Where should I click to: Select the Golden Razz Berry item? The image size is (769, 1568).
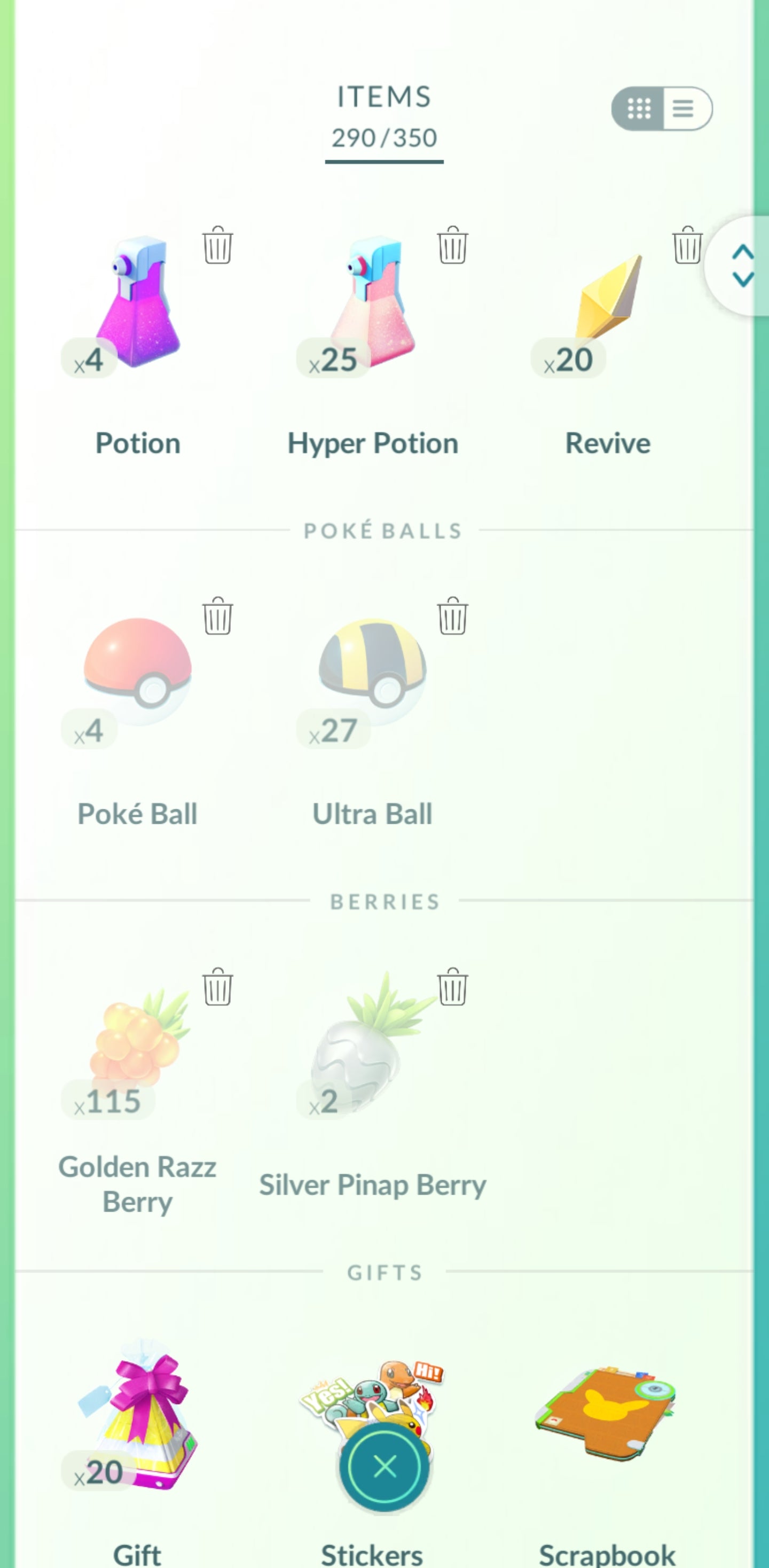(x=138, y=1047)
